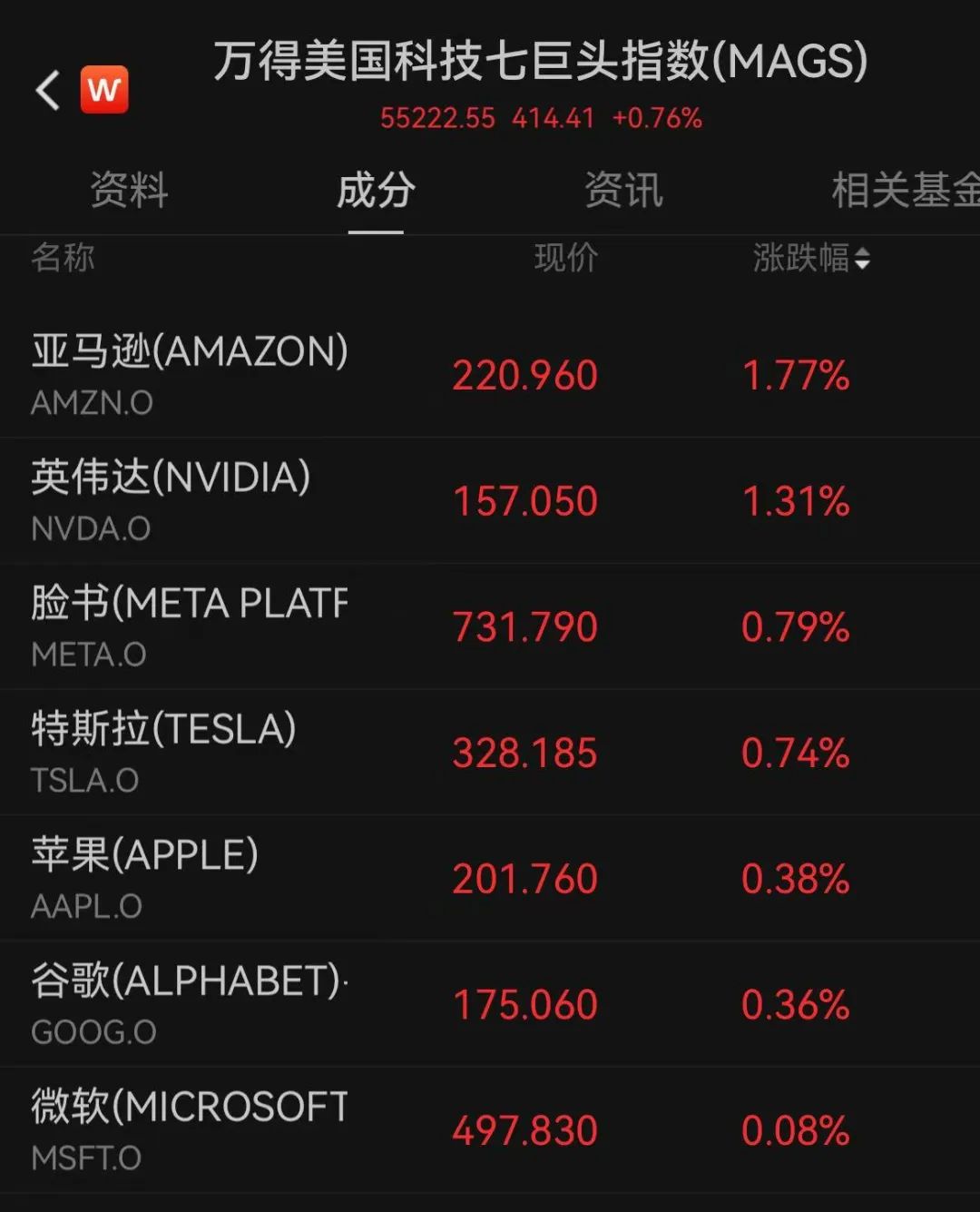View 微软 MSFT.O stock details
Screen dimensions: 980x1212
pos(490,1130)
